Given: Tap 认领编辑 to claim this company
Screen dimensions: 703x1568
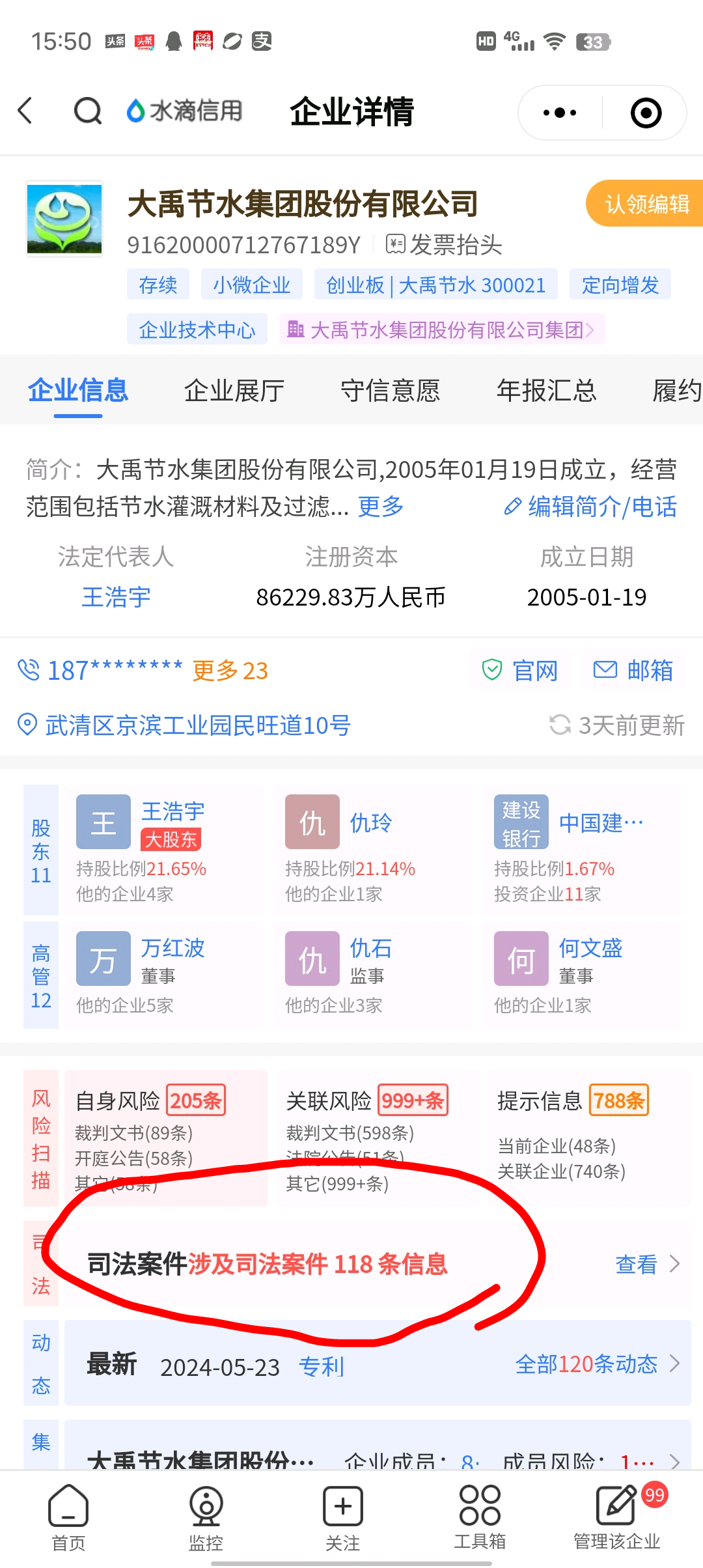Looking at the screenshot, I should pyautogui.click(x=645, y=204).
